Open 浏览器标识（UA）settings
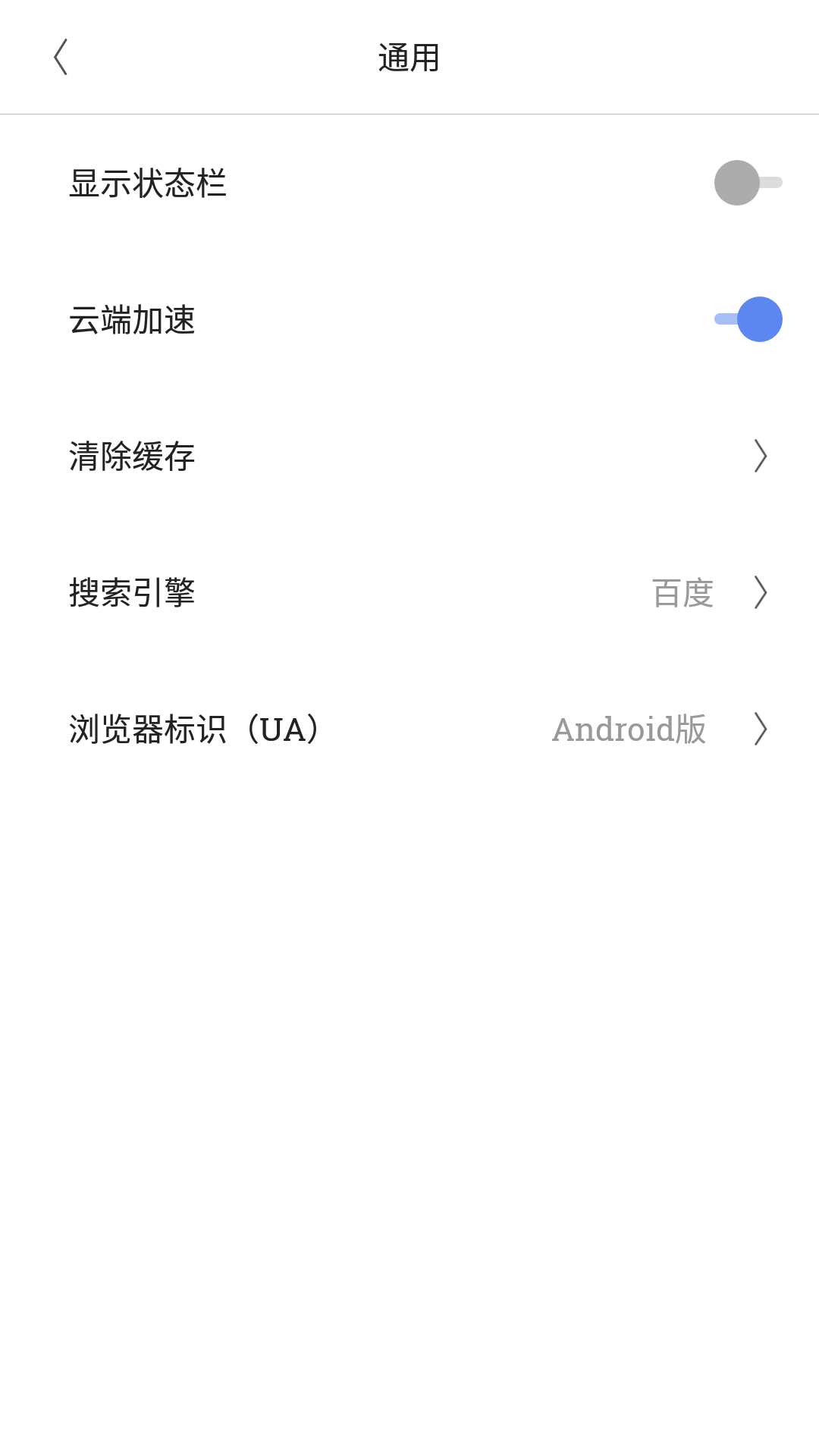Image resolution: width=819 pixels, height=1456 pixels. pyautogui.click(x=409, y=729)
